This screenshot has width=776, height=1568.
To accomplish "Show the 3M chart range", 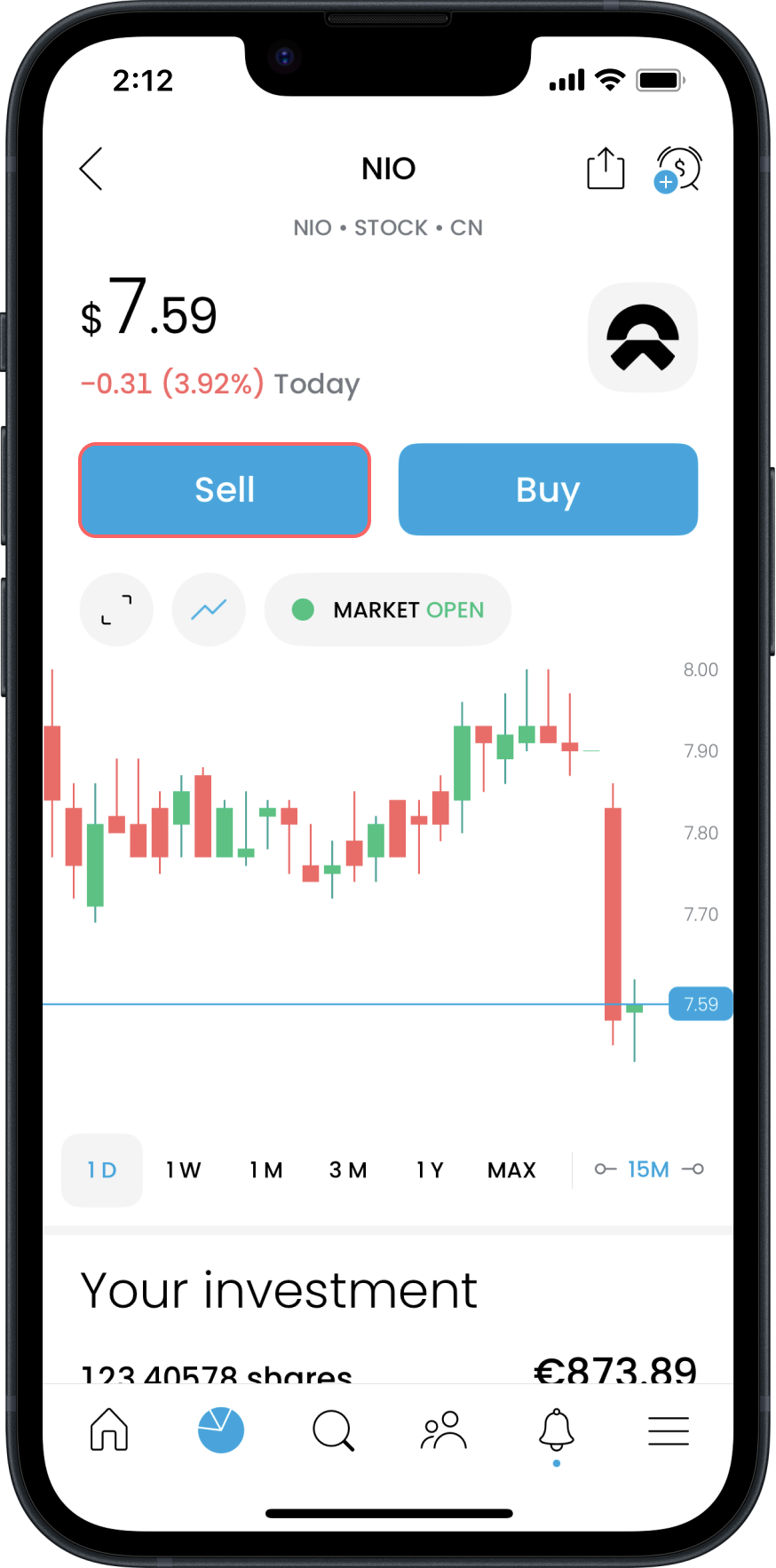I will tap(348, 1170).
